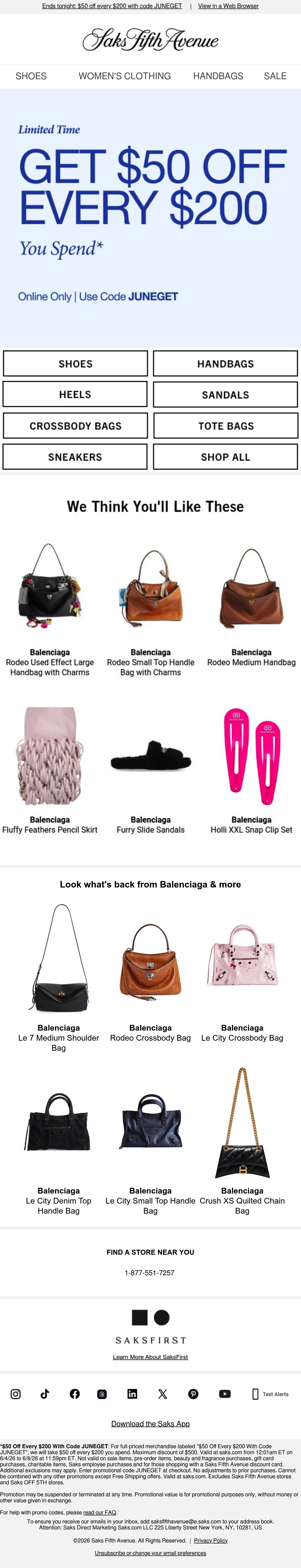Open the Tote Bags button
This screenshot has width=301, height=1568.
pyautogui.click(x=225, y=426)
